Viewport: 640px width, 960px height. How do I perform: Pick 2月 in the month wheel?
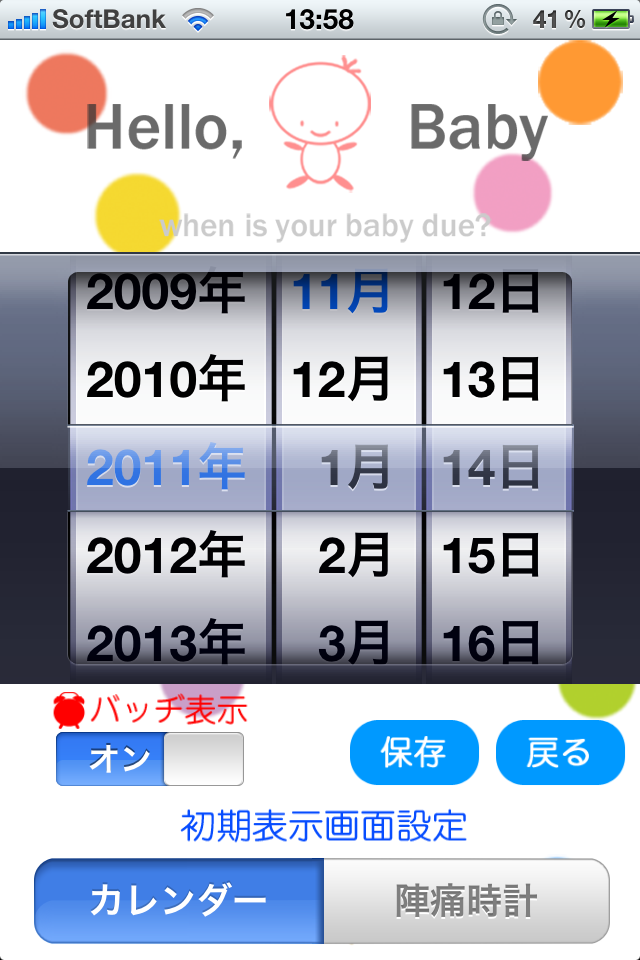tap(352, 556)
